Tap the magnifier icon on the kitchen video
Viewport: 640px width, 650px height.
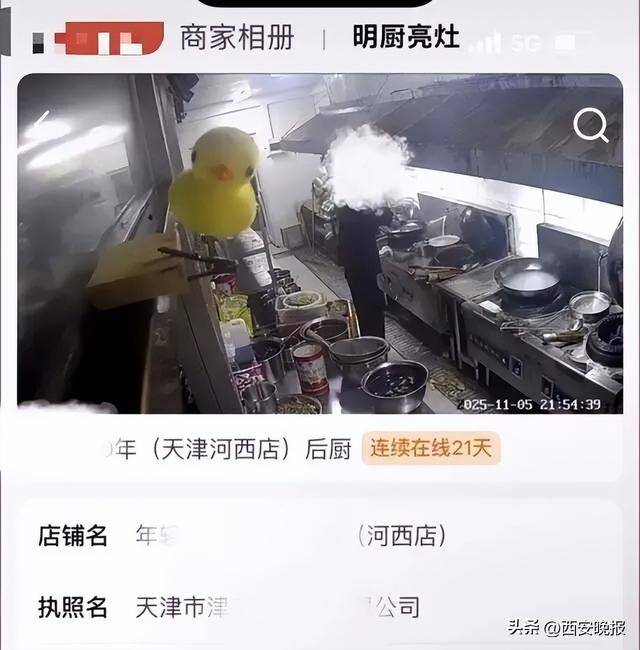tap(590, 126)
